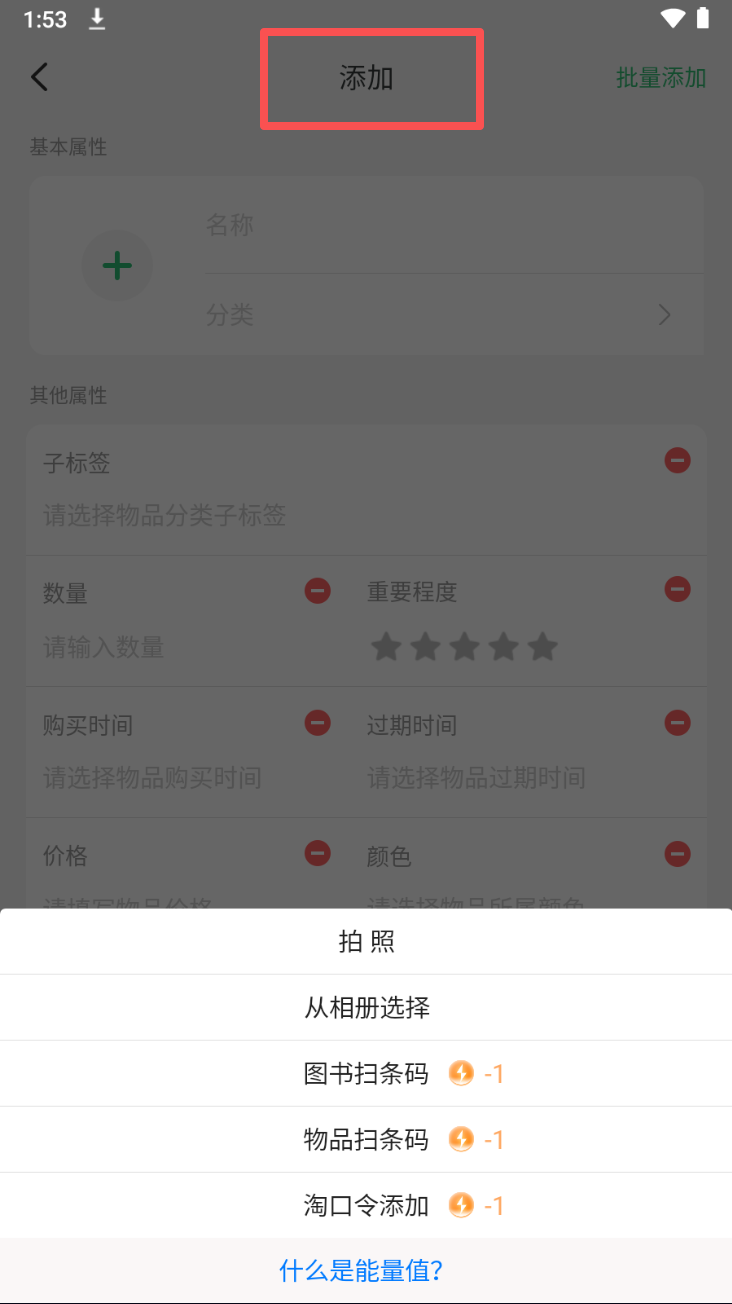Pick 图书扫条码 to scan a book barcode

pos(366,1074)
